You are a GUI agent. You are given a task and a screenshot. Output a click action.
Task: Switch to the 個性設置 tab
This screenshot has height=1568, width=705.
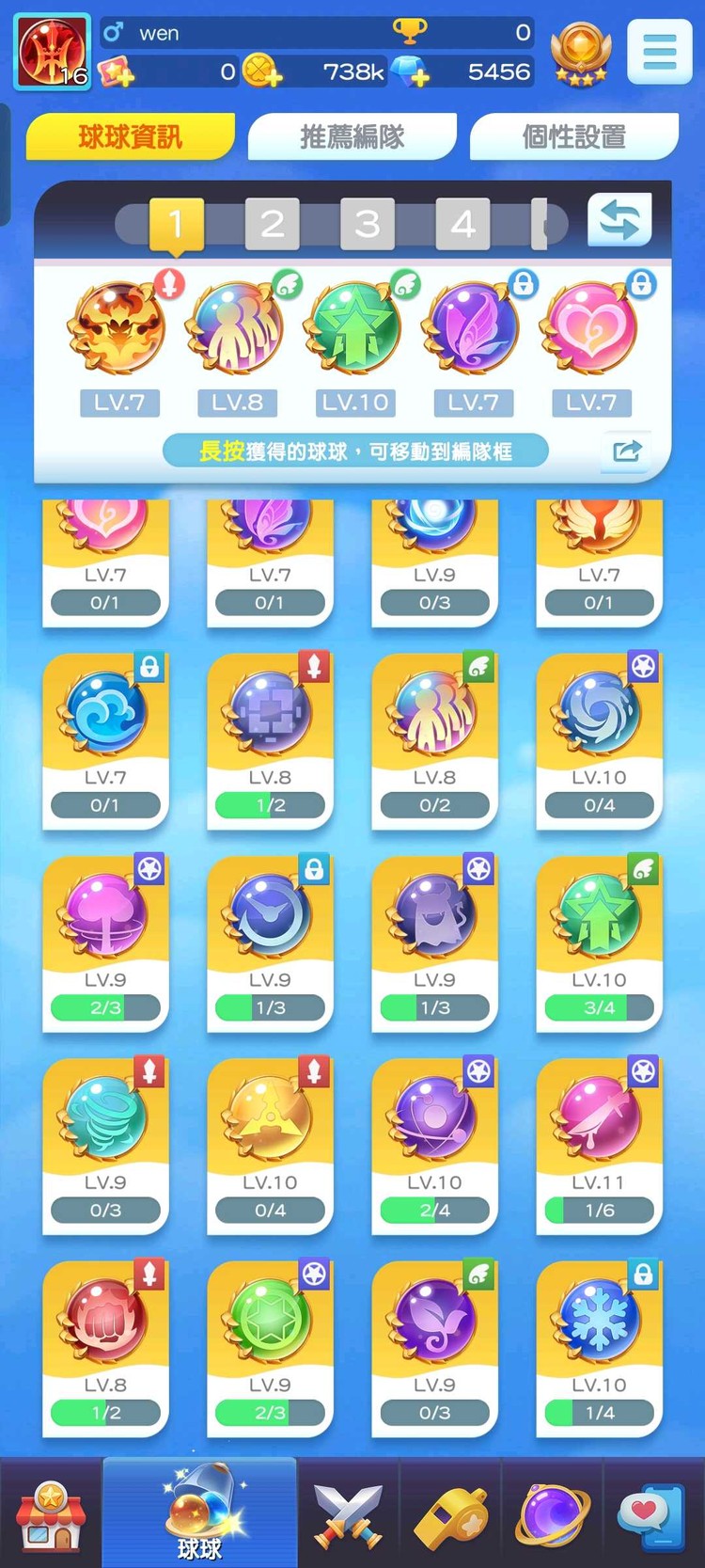(573, 137)
